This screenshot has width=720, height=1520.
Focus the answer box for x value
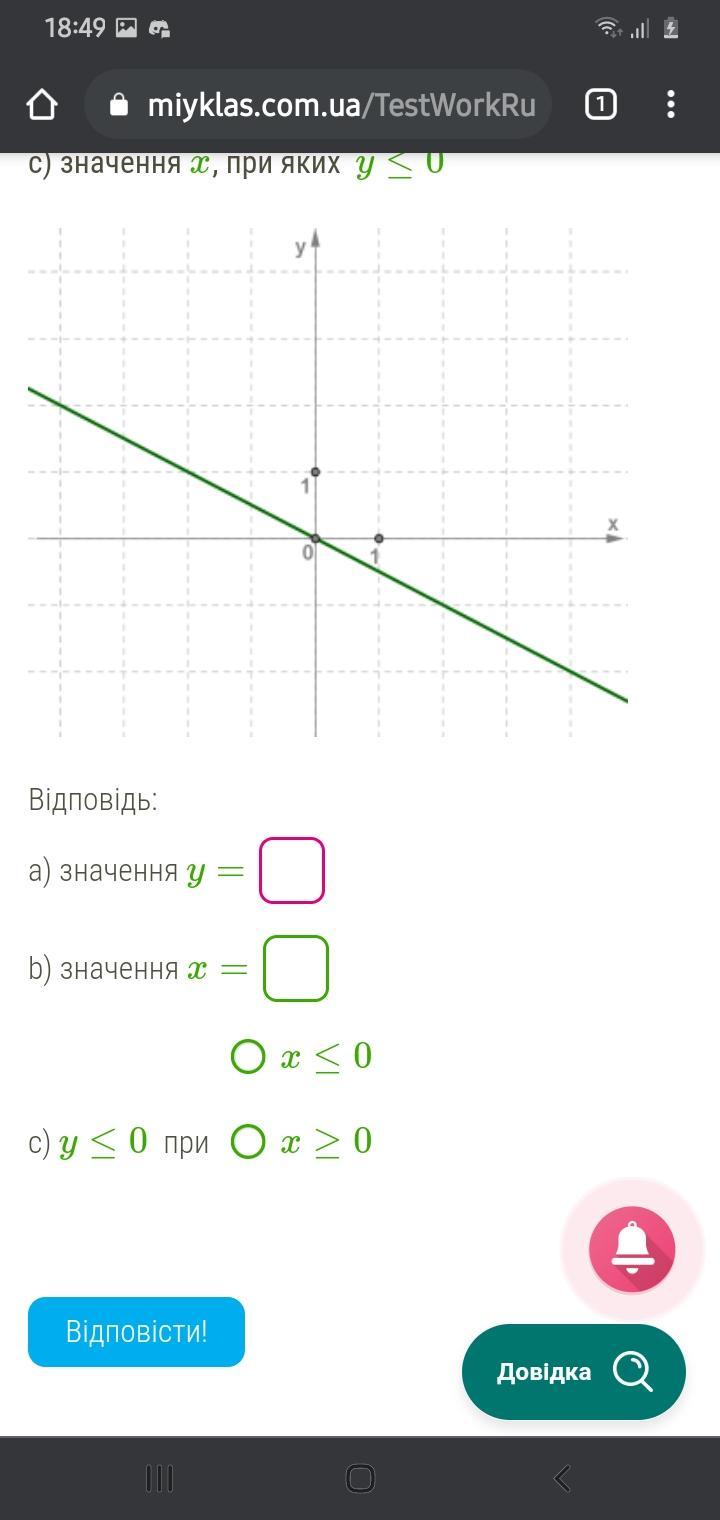[296, 968]
